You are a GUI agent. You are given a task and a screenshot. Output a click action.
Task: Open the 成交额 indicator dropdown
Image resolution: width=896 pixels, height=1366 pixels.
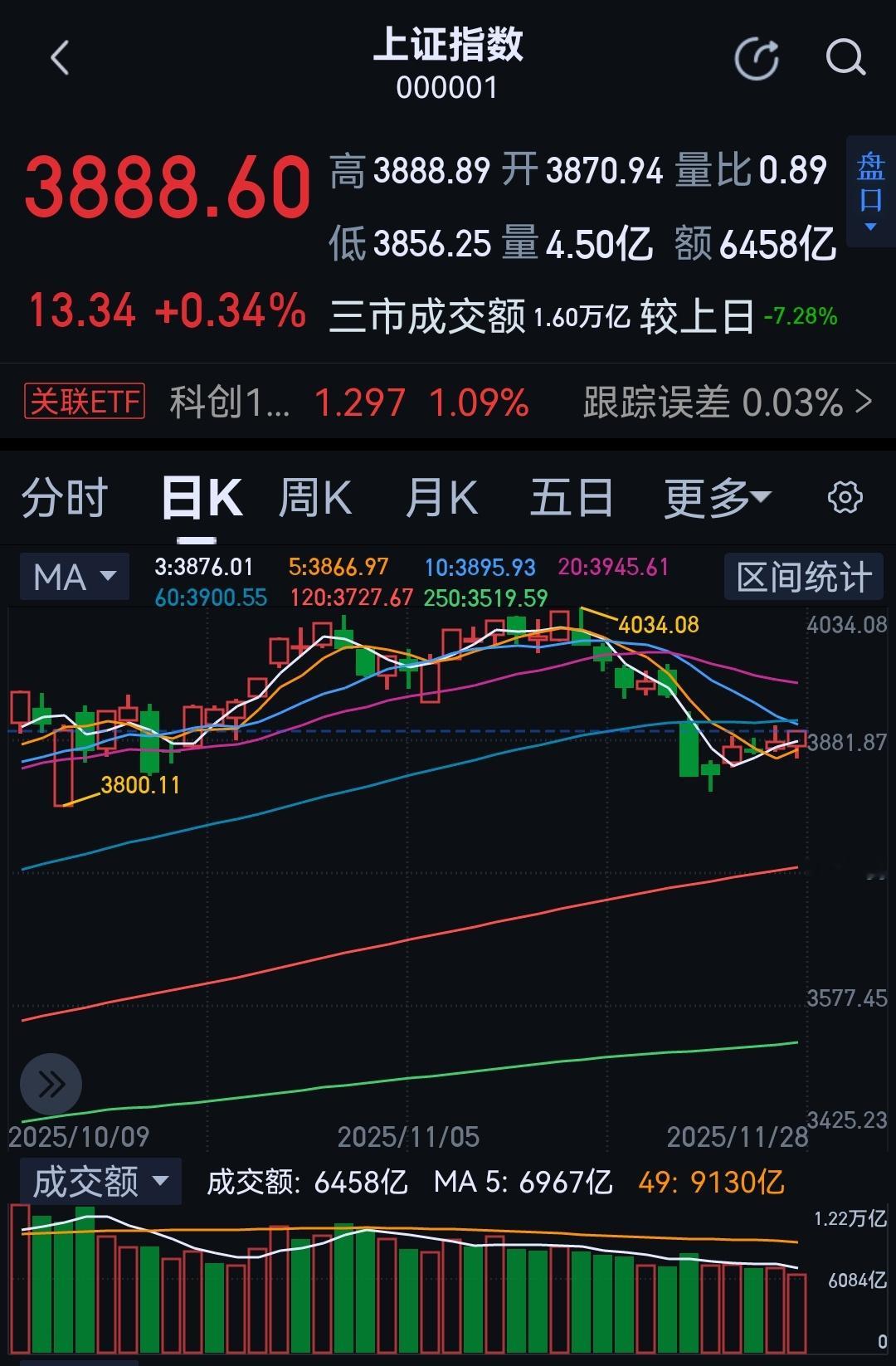[x=100, y=1180]
